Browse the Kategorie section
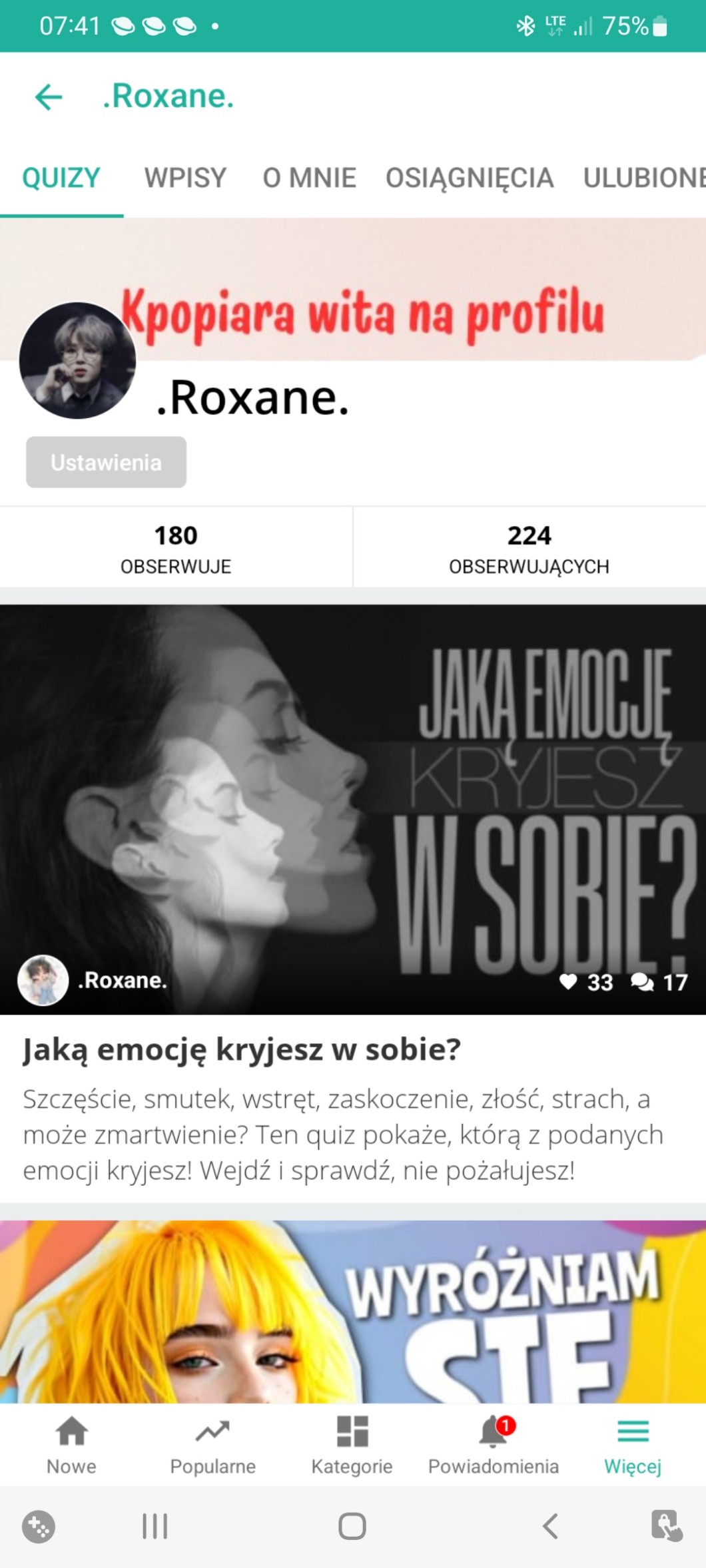The width and height of the screenshot is (706, 1568). point(352,1445)
